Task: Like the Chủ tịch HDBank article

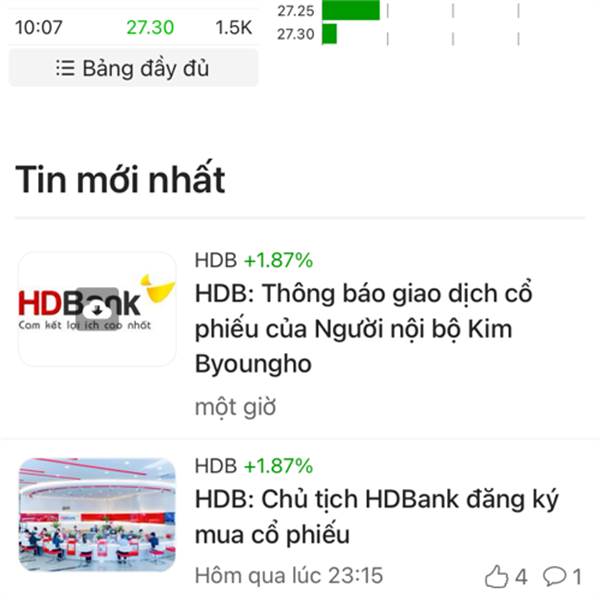Action: [x=506, y=576]
